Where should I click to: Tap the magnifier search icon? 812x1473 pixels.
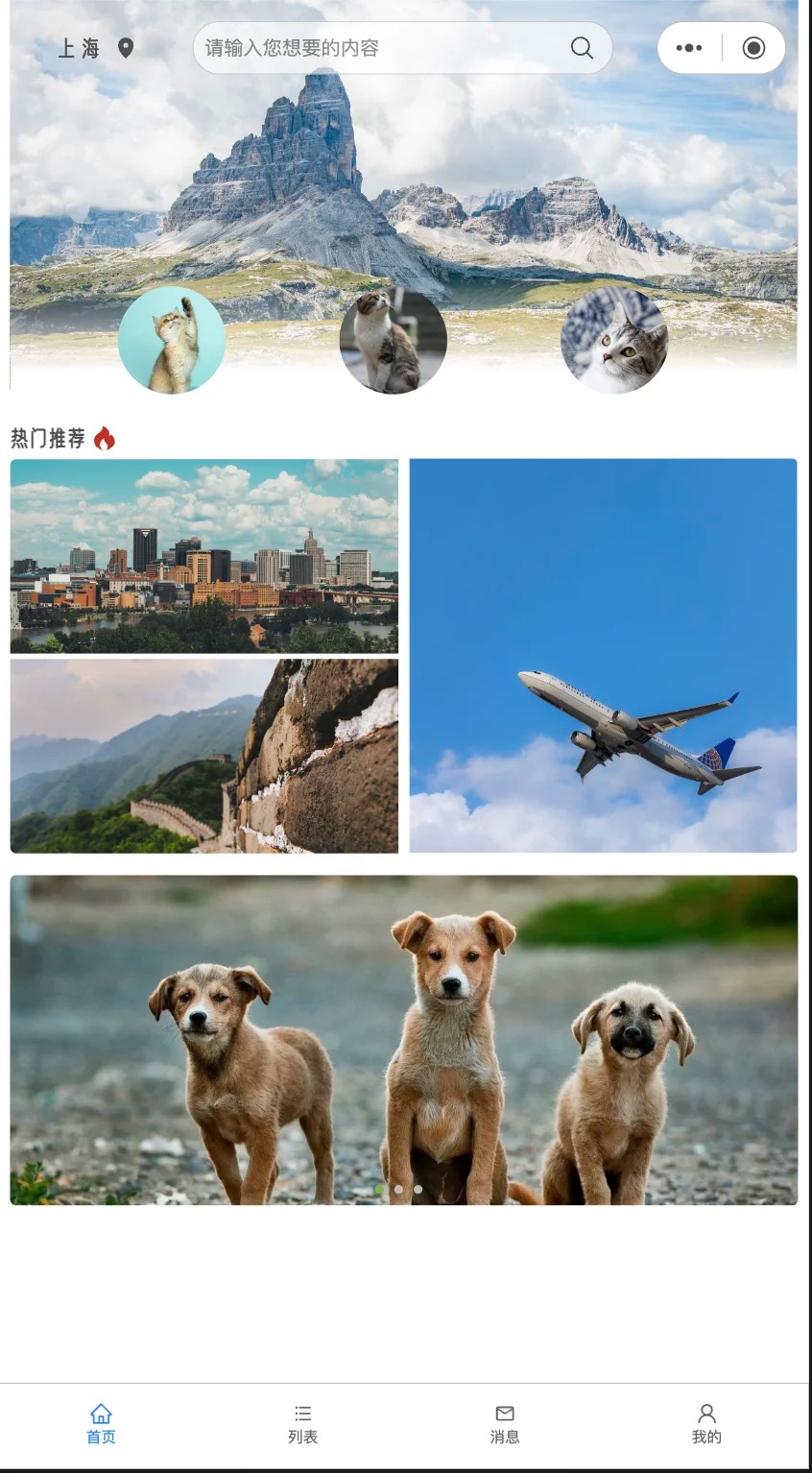(x=582, y=48)
